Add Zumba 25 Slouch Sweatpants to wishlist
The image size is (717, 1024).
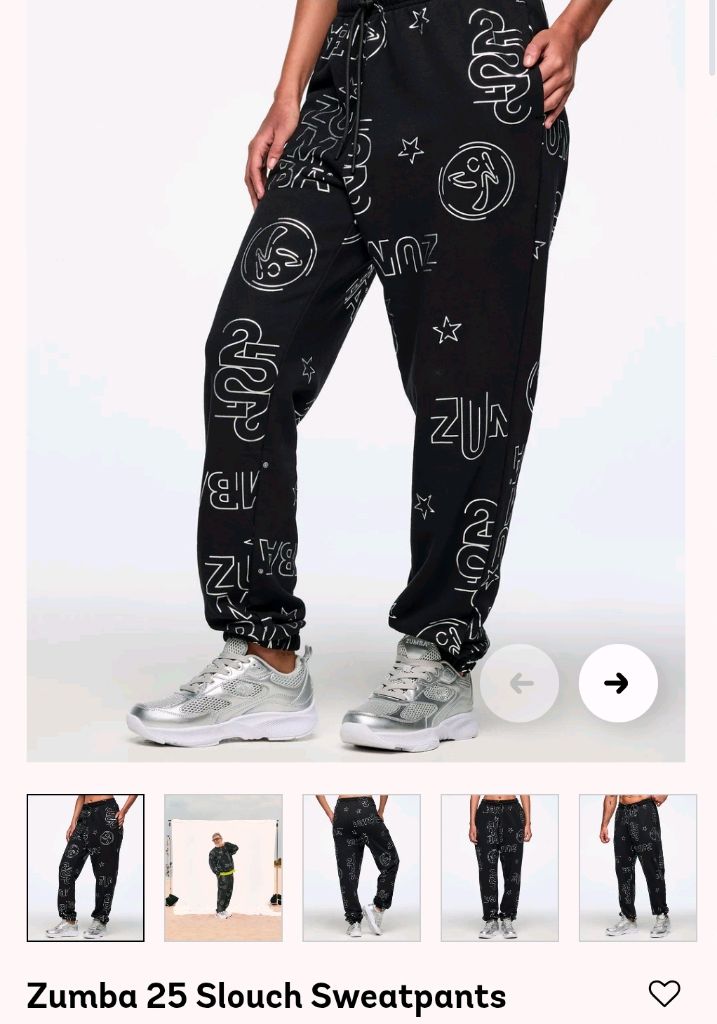664,992
